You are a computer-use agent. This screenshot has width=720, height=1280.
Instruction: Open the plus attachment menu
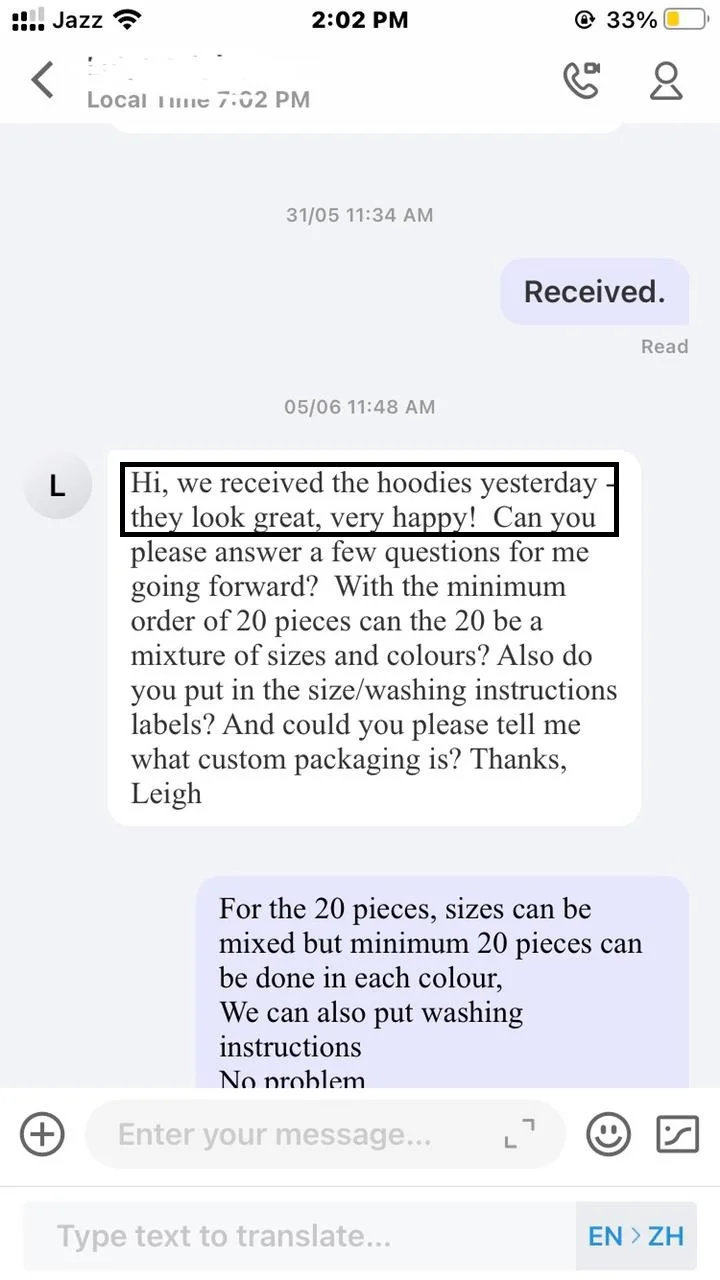click(x=42, y=1134)
